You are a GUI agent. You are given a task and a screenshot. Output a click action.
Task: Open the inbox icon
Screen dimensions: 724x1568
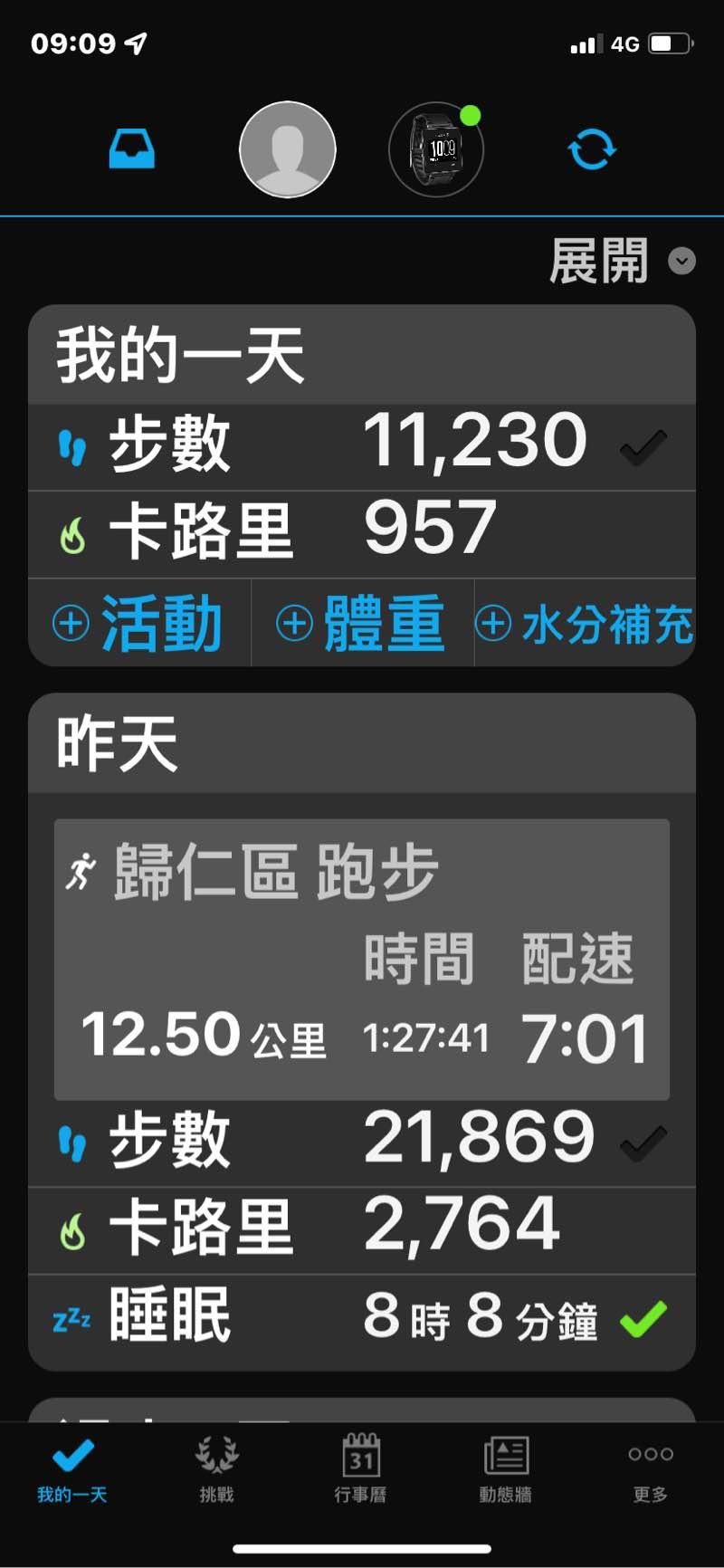point(132,149)
